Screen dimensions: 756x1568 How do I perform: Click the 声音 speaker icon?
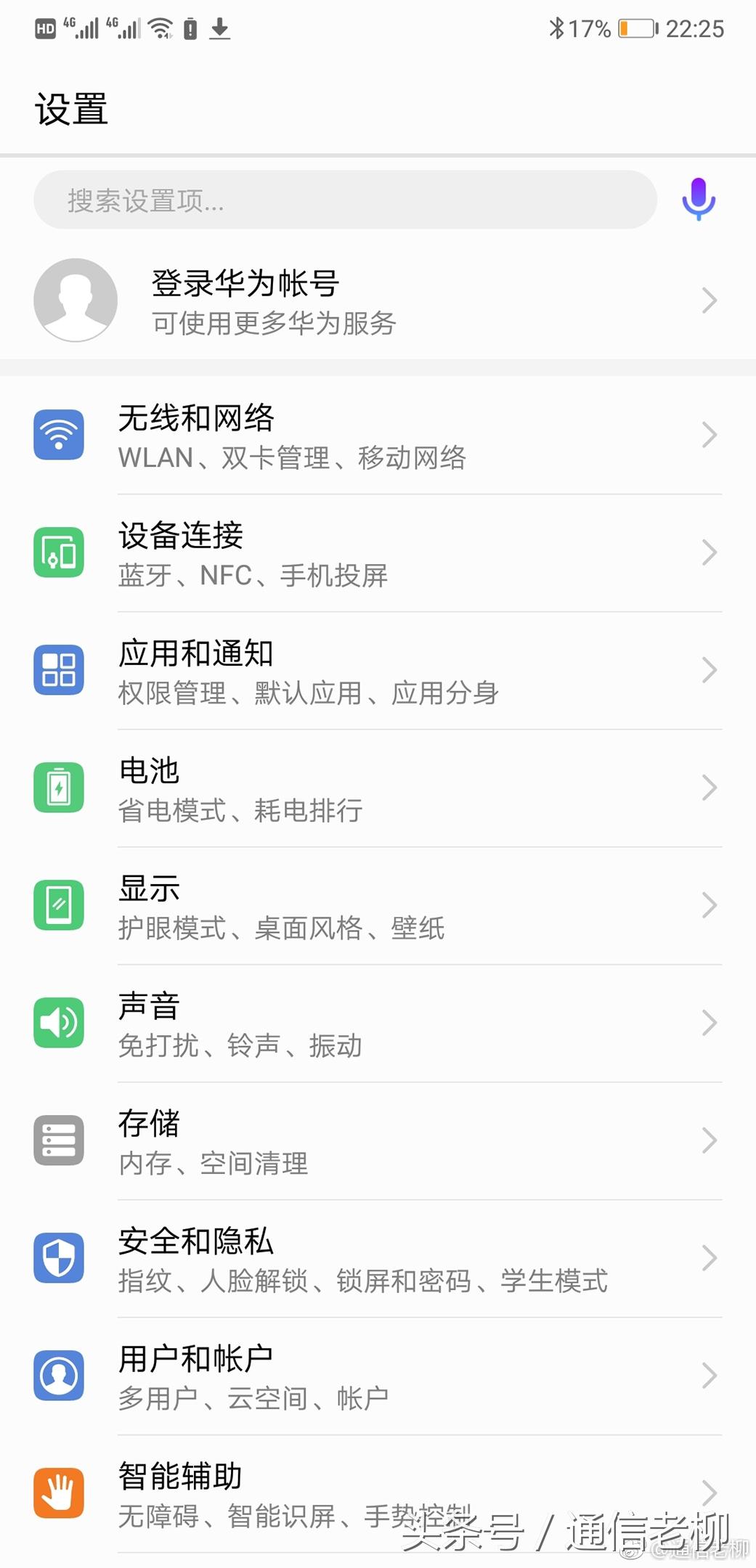tap(59, 1023)
